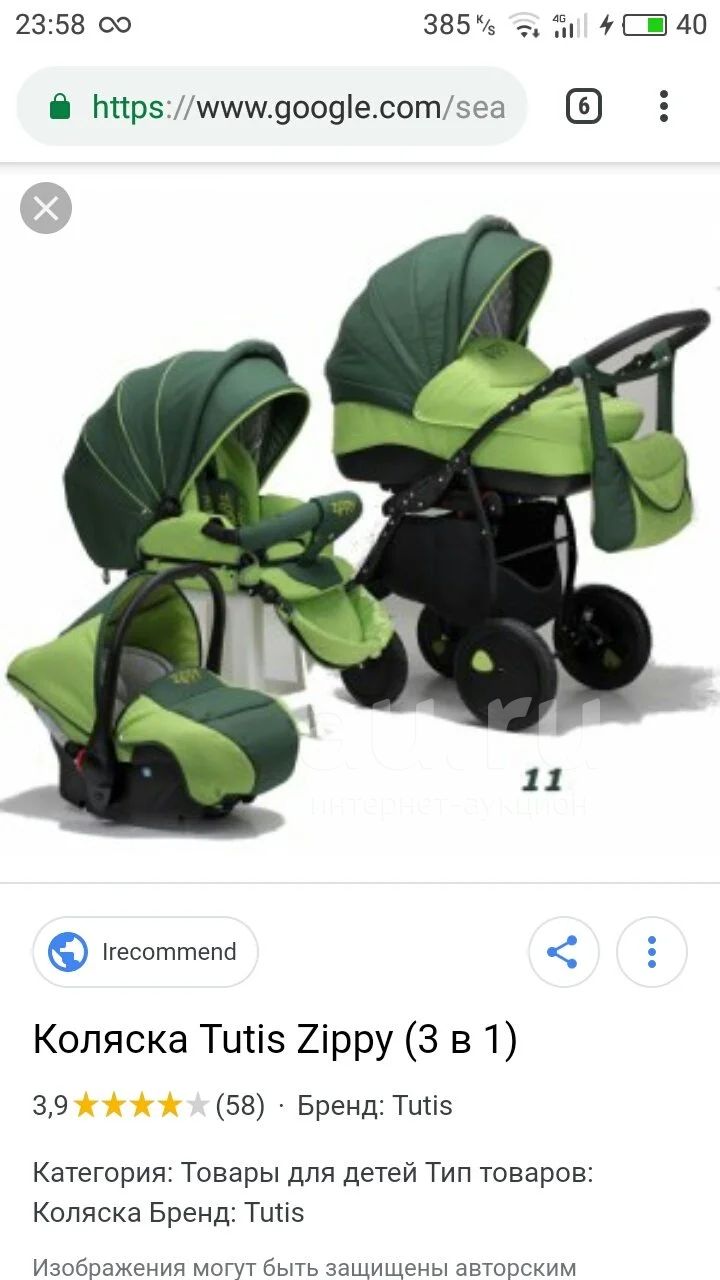Open the Chrome overflow menu
The height and width of the screenshot is (1280, 720).
(x=664, y=106)
